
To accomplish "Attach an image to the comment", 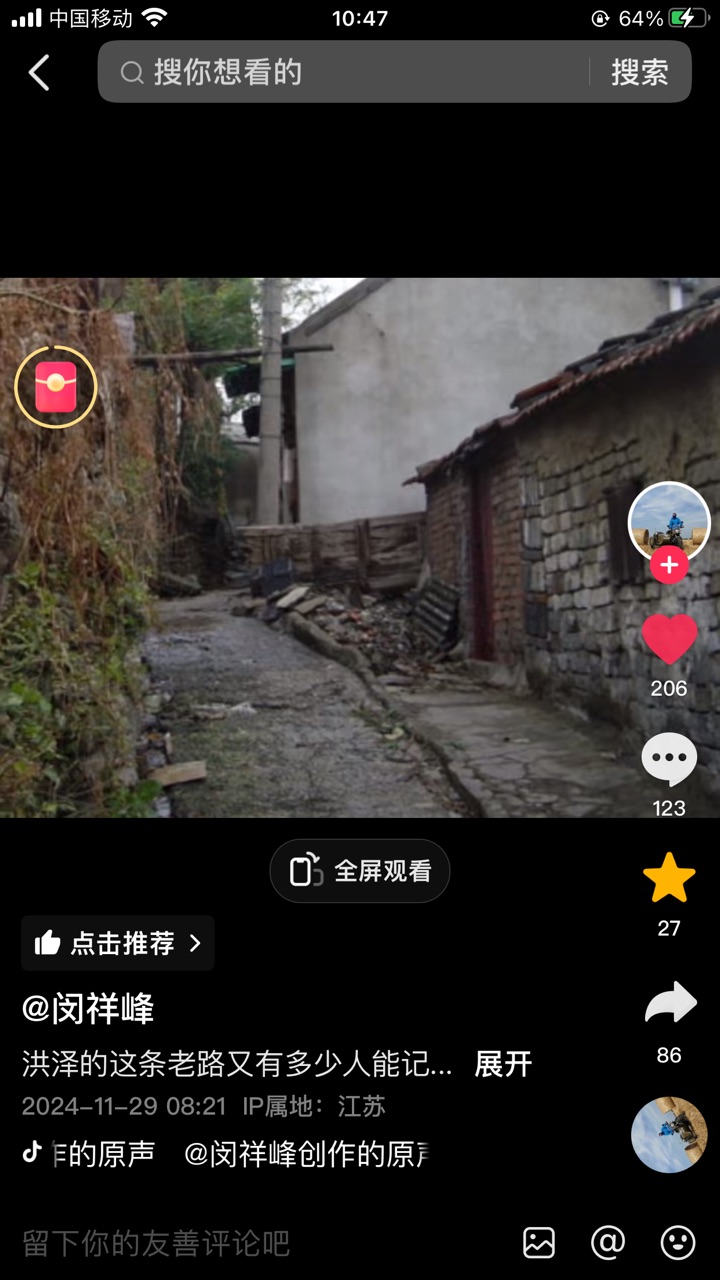I will pyautogui.click(x=539, y=1243).
